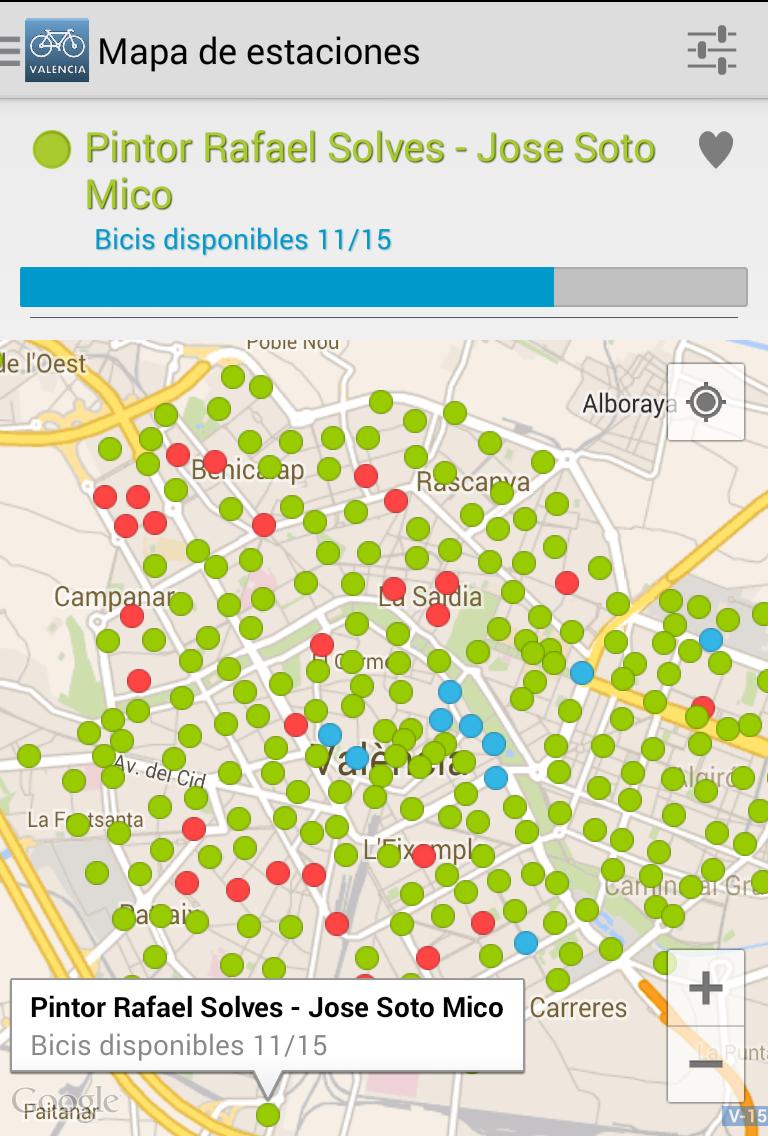Favorite the Pintor Rafael Solves station

click(715, 150)
